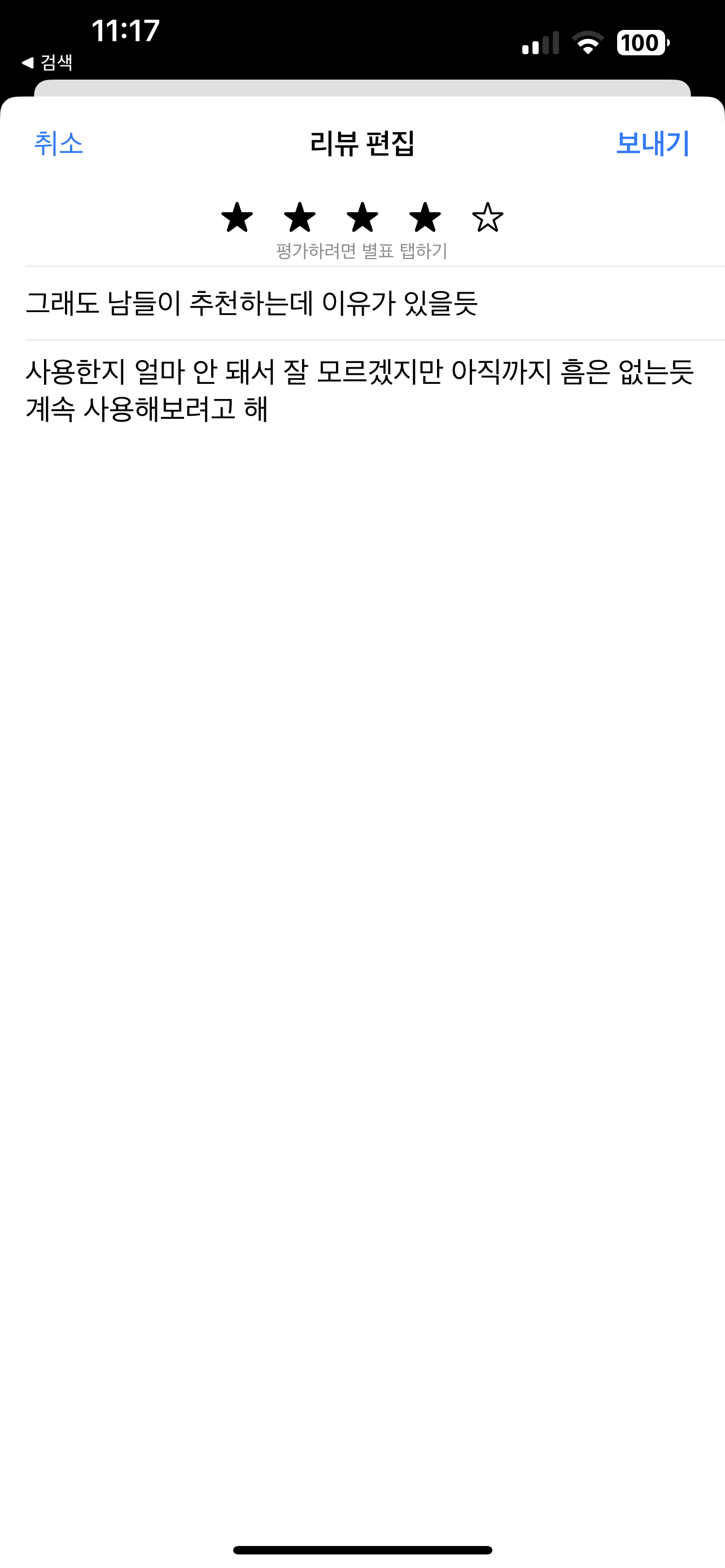
Task: Select the fourth star rating
Action: (425, 217)
